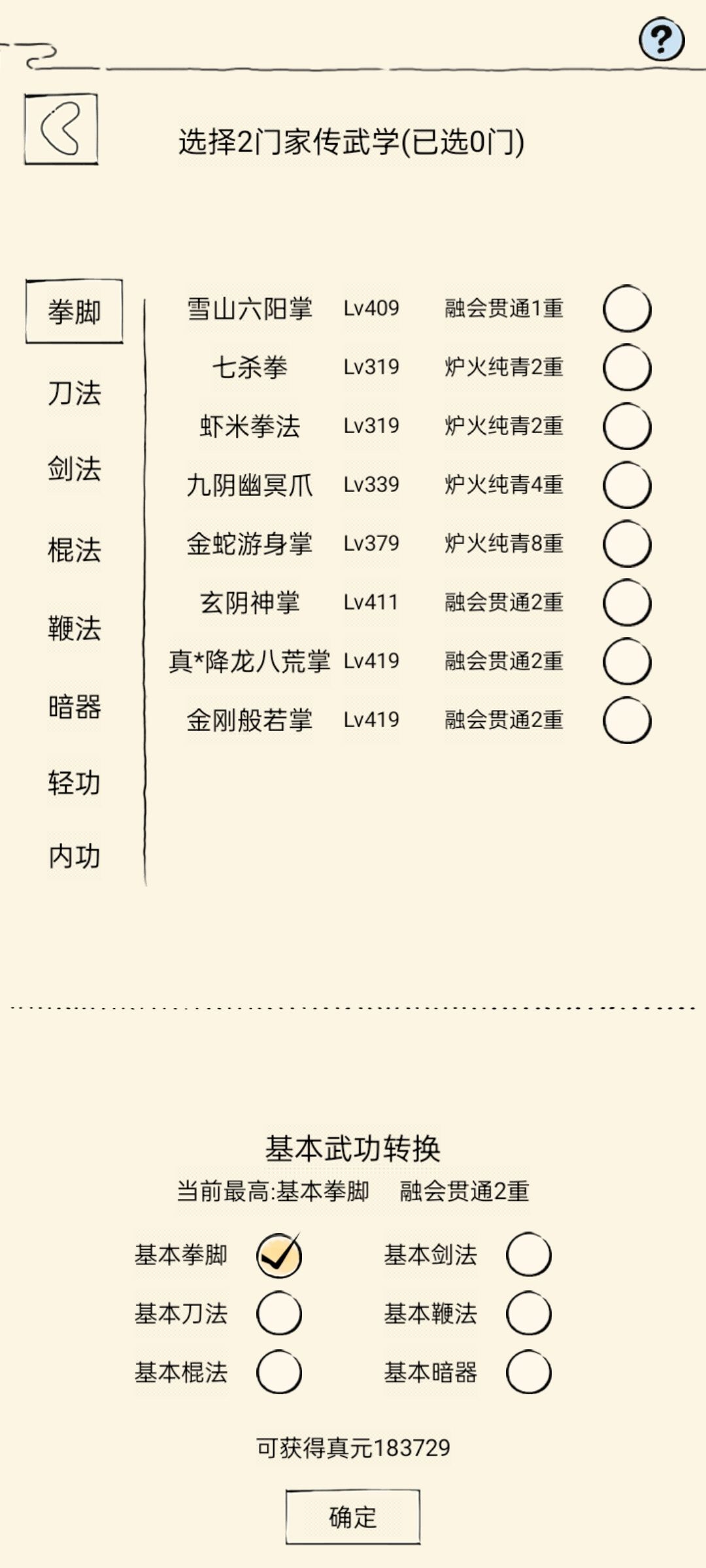Choose 基本剑法 for conversion
706x1568 pixels.
point(529,1255)
